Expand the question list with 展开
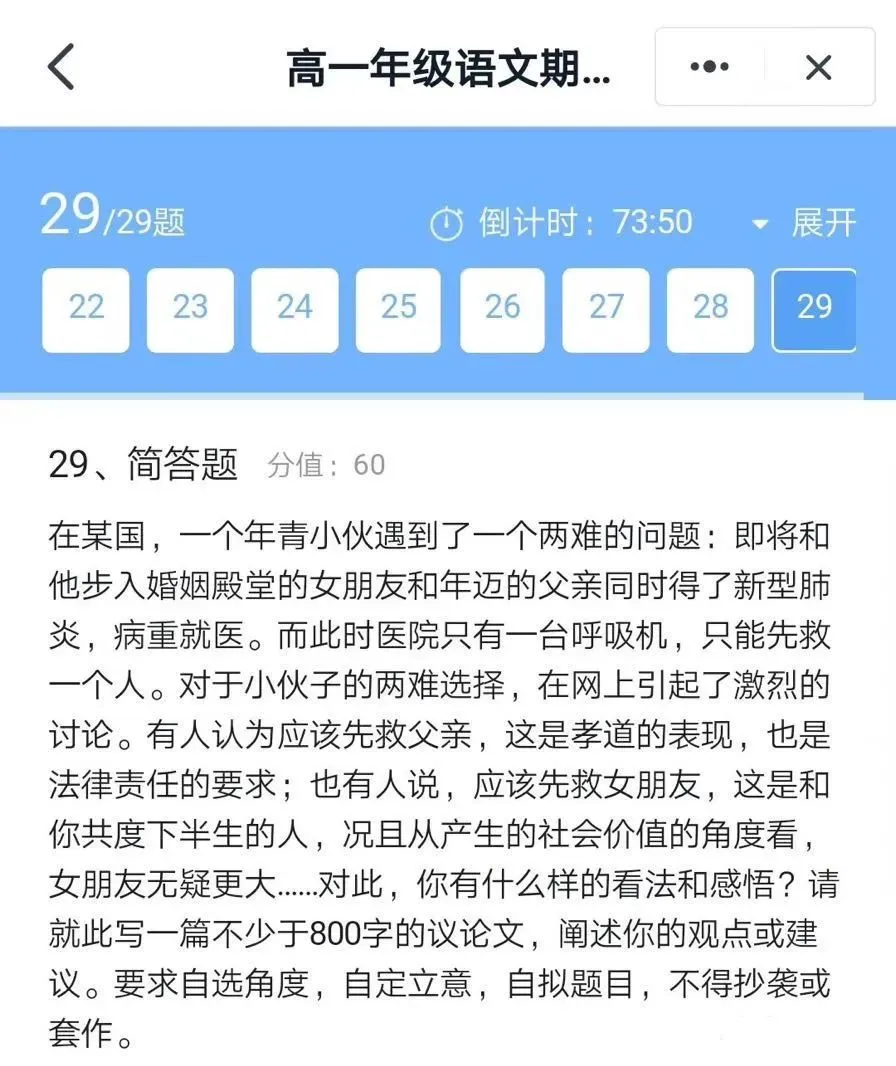Image resolution: width=896 pixels, height=1066 pixels. click(x=806, y=222)
